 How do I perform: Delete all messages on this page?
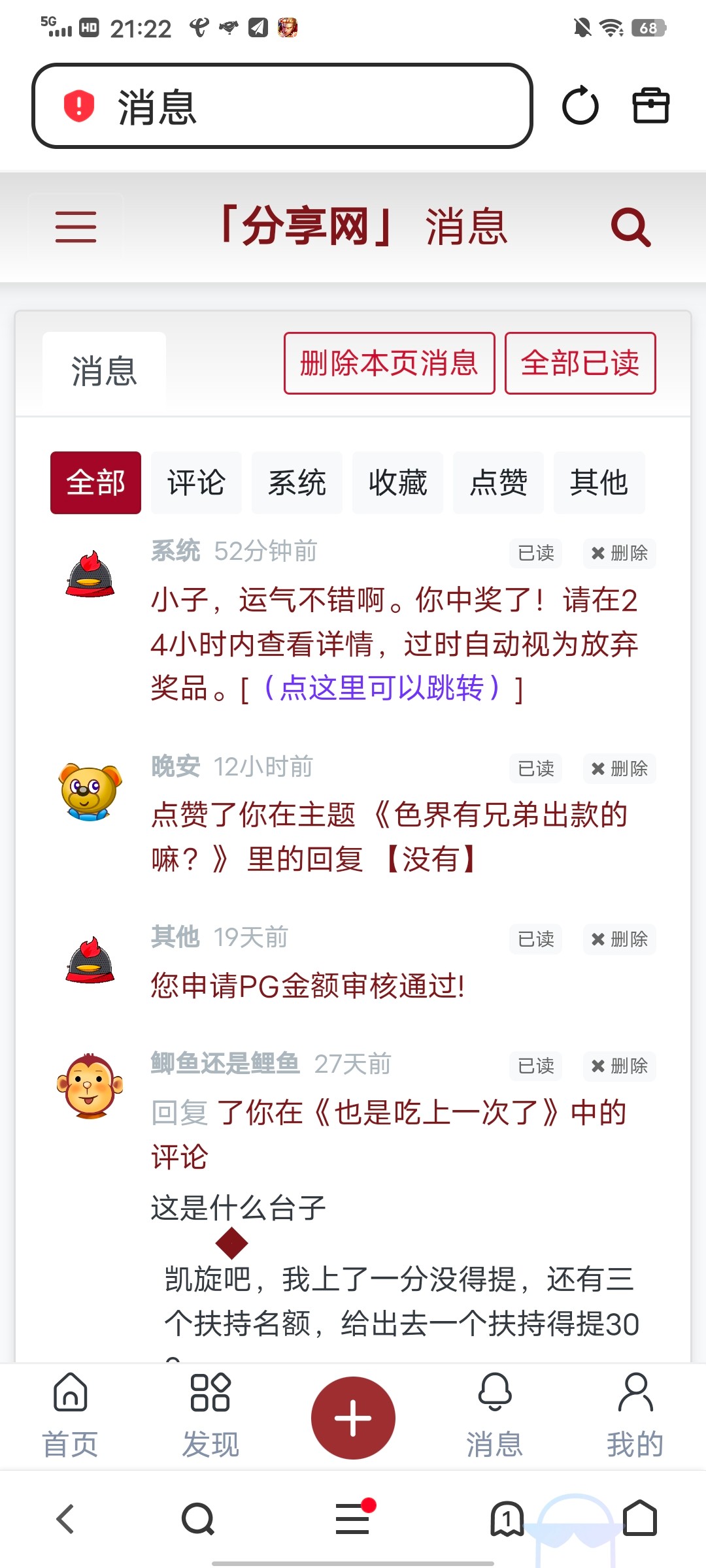(x=389, y=363)
